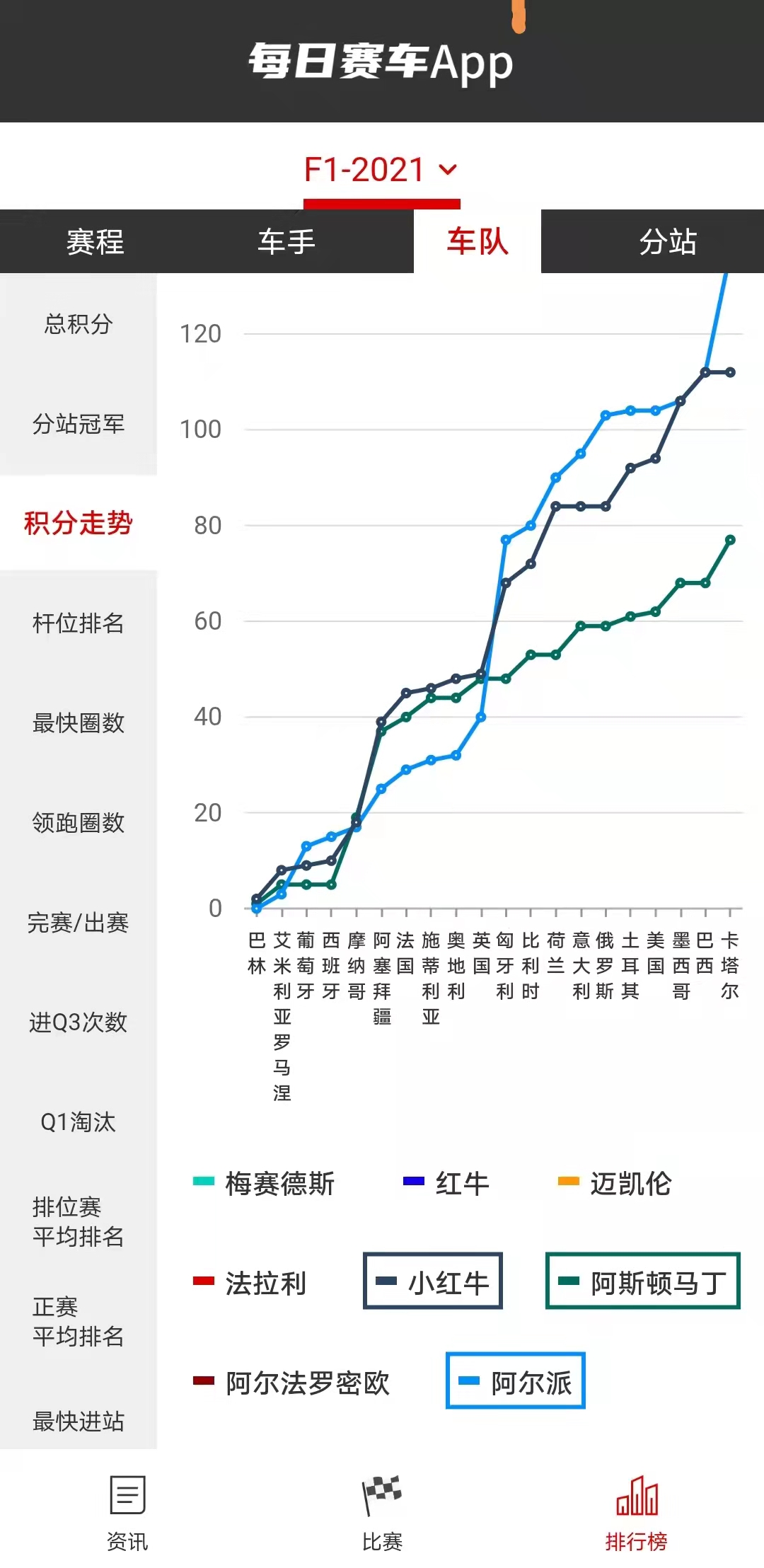Open 杆位排名 ranking
Viewport: 764px width, 1568px height.
click(78, 623)
